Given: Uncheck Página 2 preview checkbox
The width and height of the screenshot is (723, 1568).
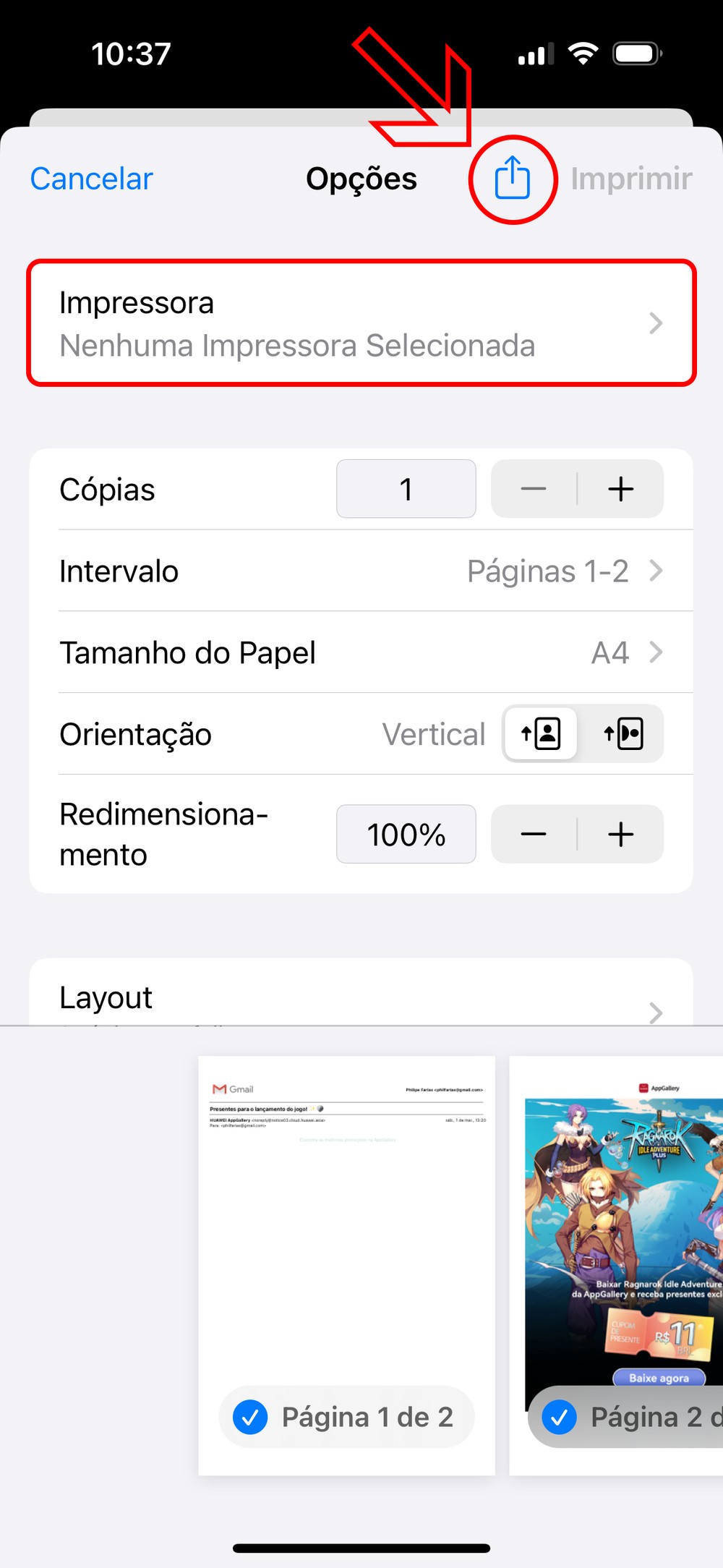Looking at the screenshot, I should click(x=560, y=1417).
